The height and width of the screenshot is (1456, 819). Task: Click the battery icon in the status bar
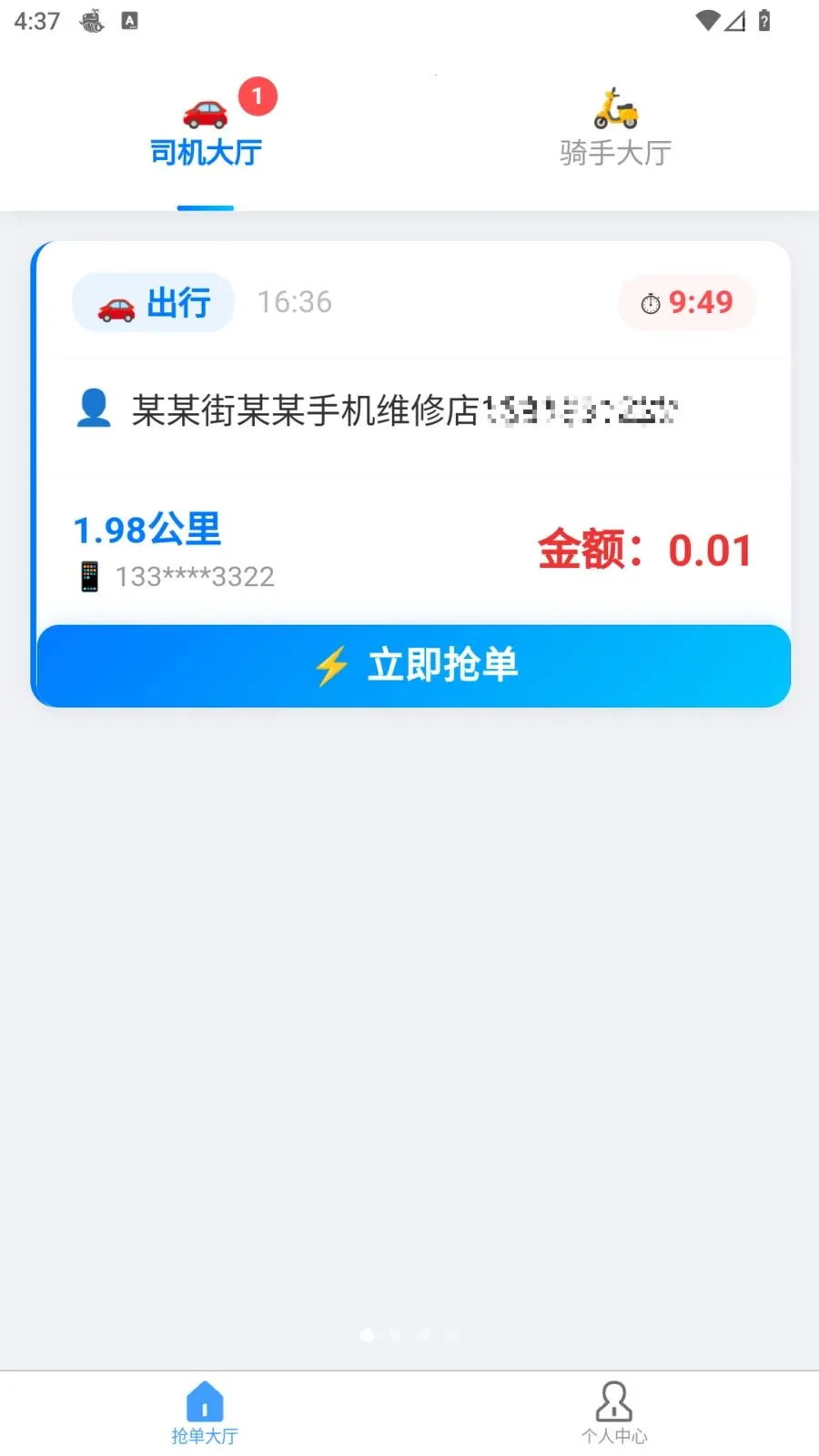pyautogui.click(x=764, y=20)
